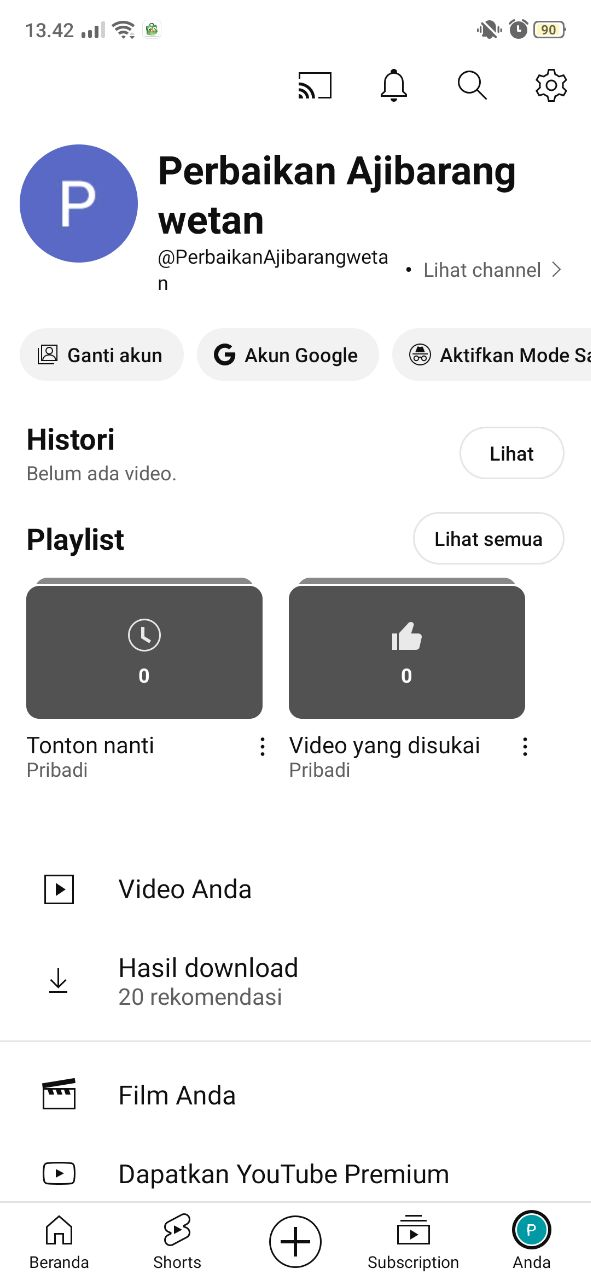This screenshot has height=1280, width=591.
Task: Open more options for Tonton nanti
Action: coord(262,747)
